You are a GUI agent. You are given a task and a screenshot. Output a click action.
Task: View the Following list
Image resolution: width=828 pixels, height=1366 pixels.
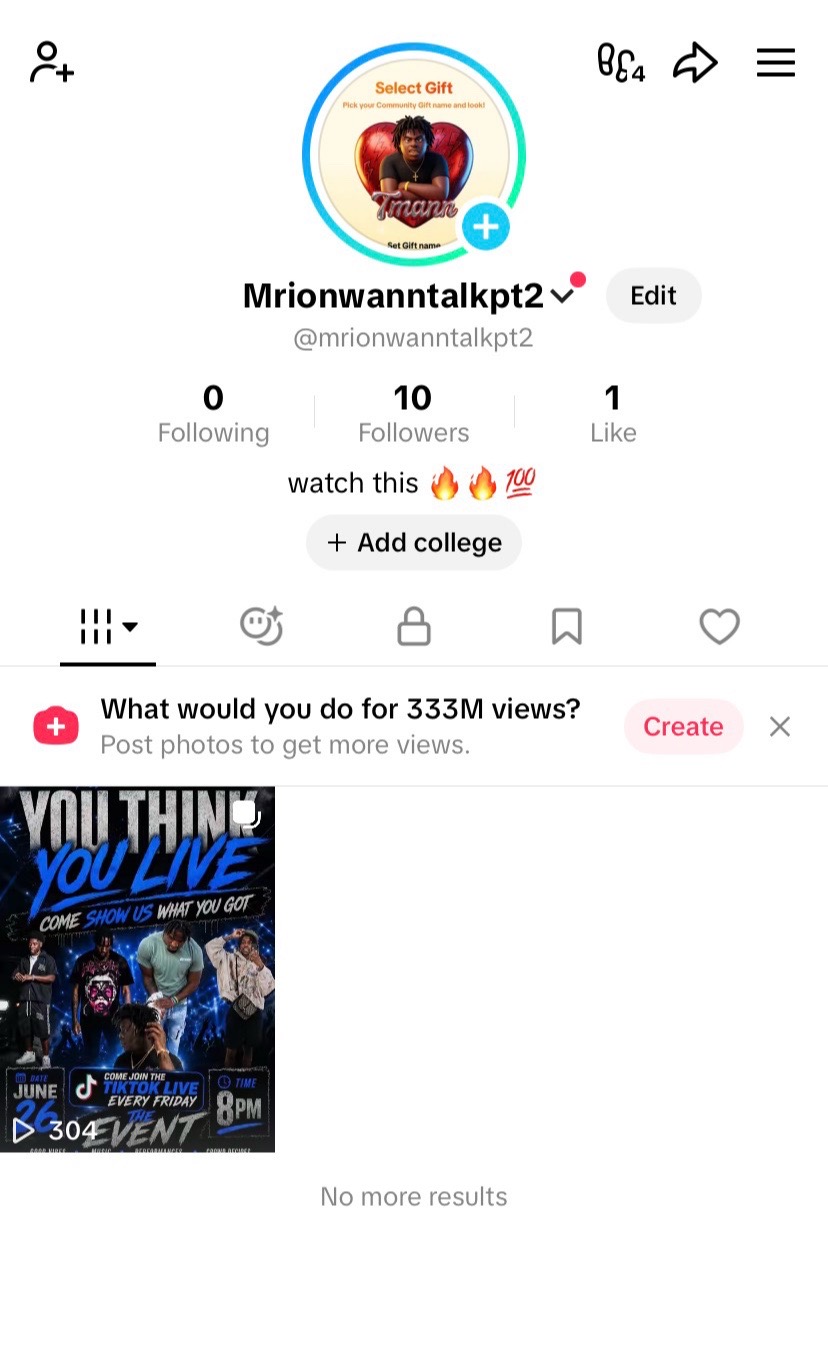(213, 413)
